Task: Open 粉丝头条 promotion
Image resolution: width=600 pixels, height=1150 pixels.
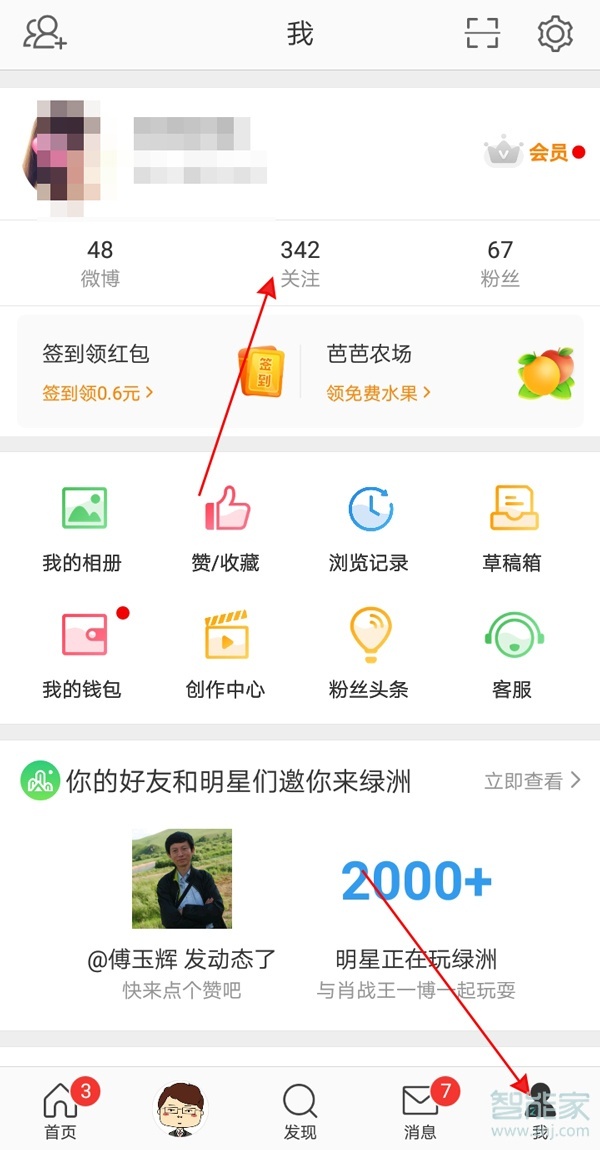Action: (x=369, y=652)
